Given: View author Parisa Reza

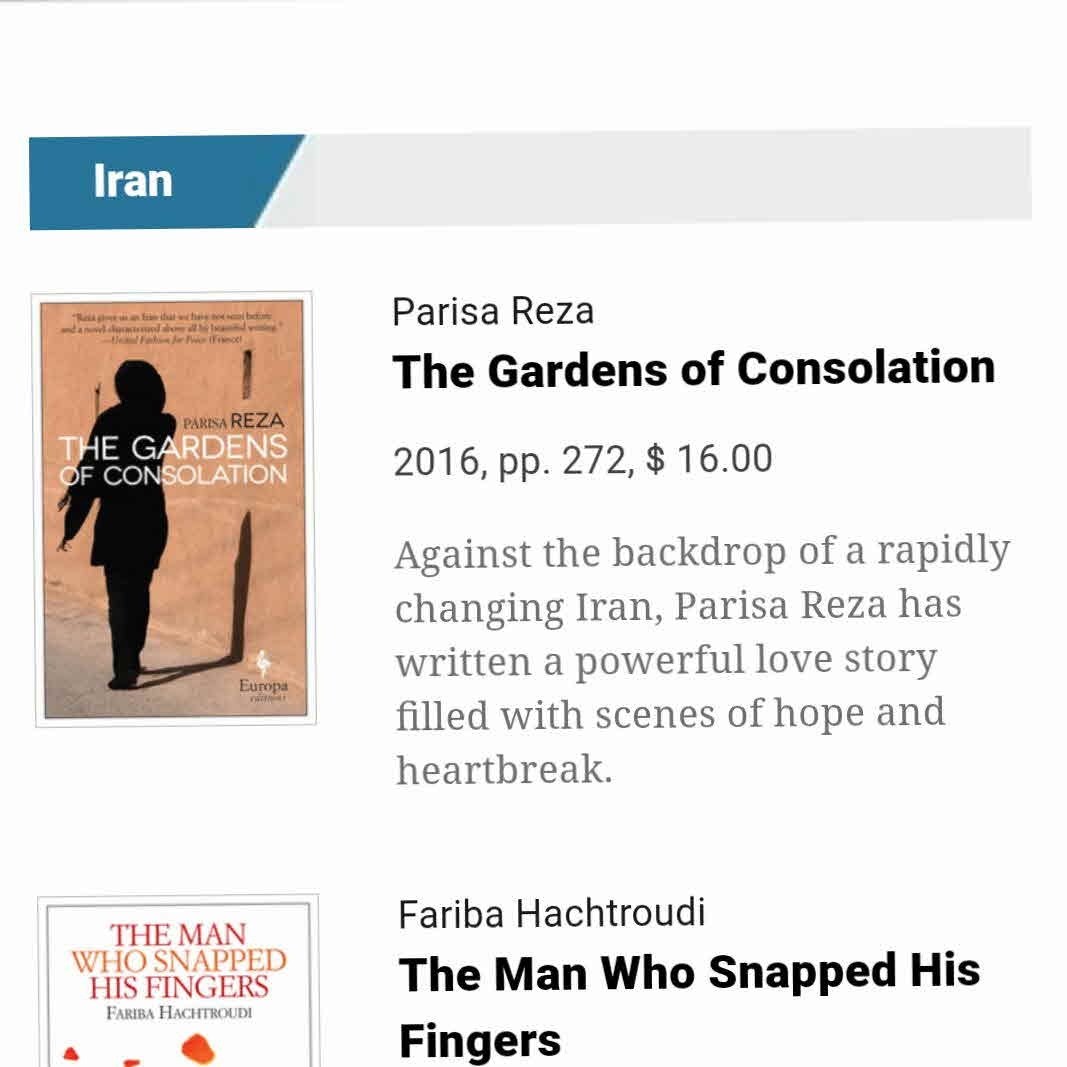Looking at the screenshot, I should click(x=493, y=311).
